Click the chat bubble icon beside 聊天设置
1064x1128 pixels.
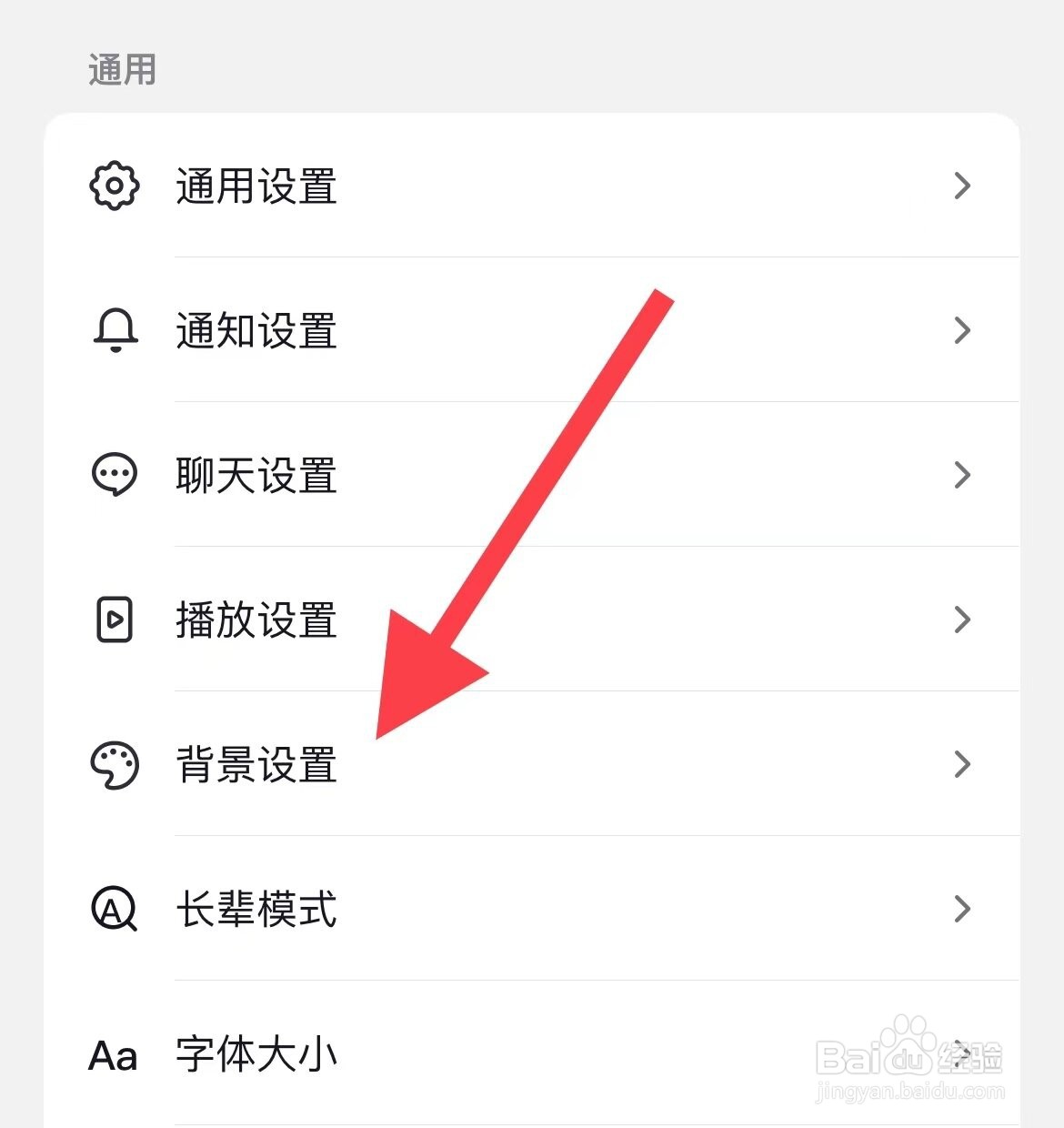[114, 475]
